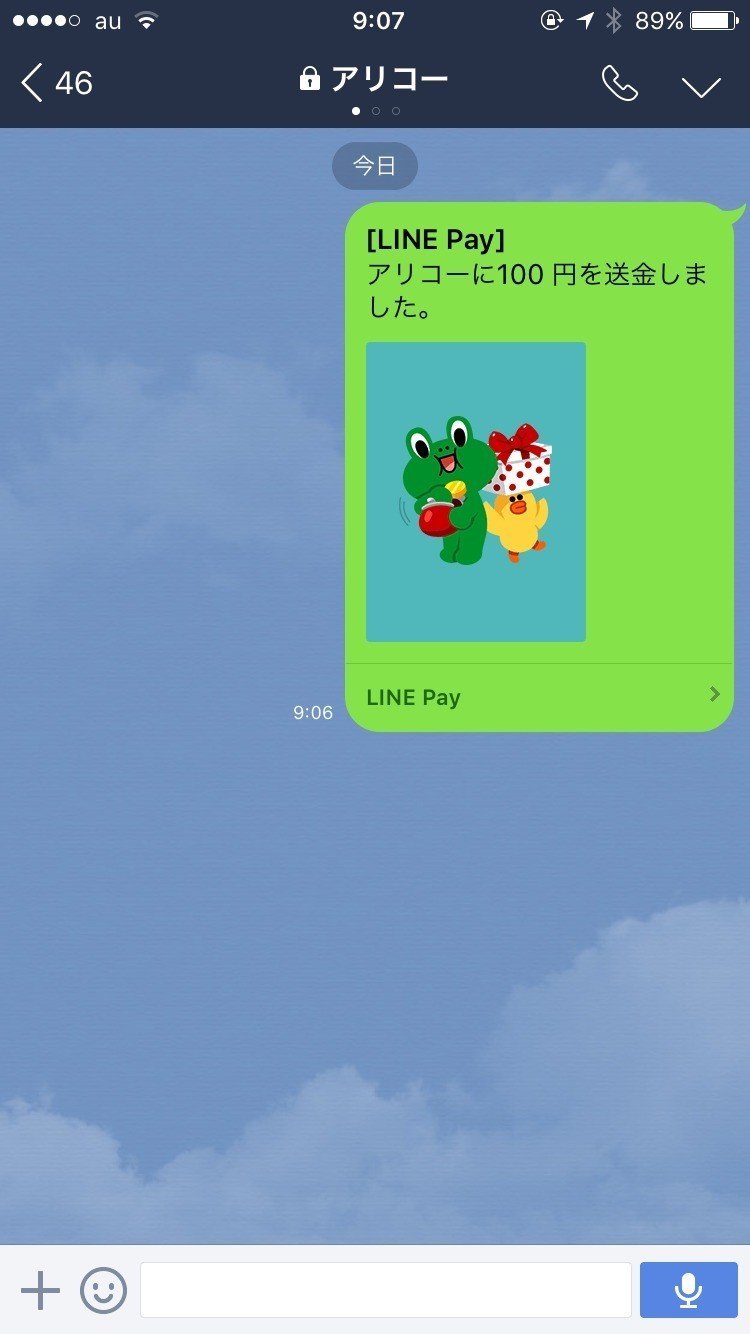Go back to the chat list
This screenshot has width=750, height=1334.
[55, 83]
